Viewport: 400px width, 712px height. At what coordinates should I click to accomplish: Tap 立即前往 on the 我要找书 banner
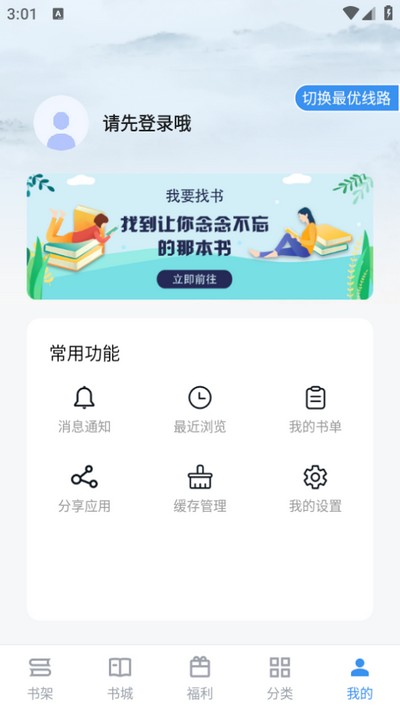[x=194, y=279]
